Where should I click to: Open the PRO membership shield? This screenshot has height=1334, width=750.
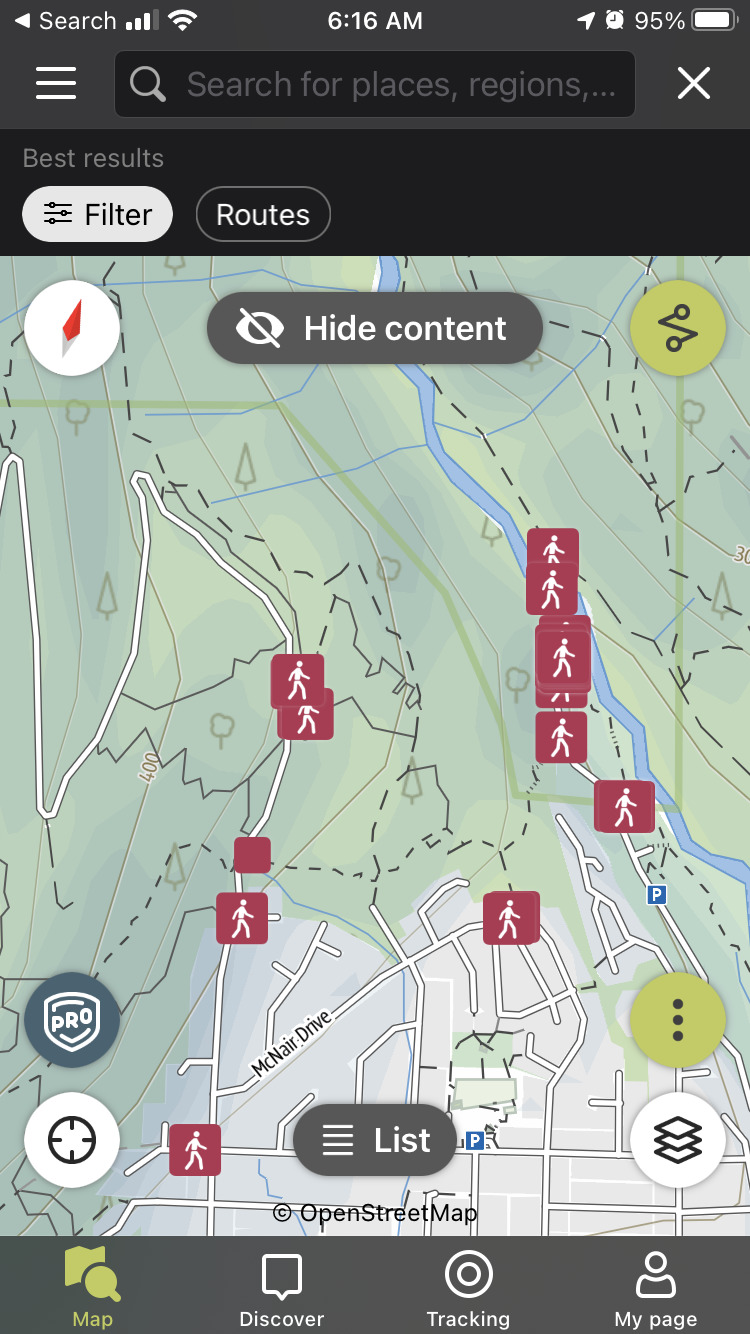click(x=72, y=1019)
